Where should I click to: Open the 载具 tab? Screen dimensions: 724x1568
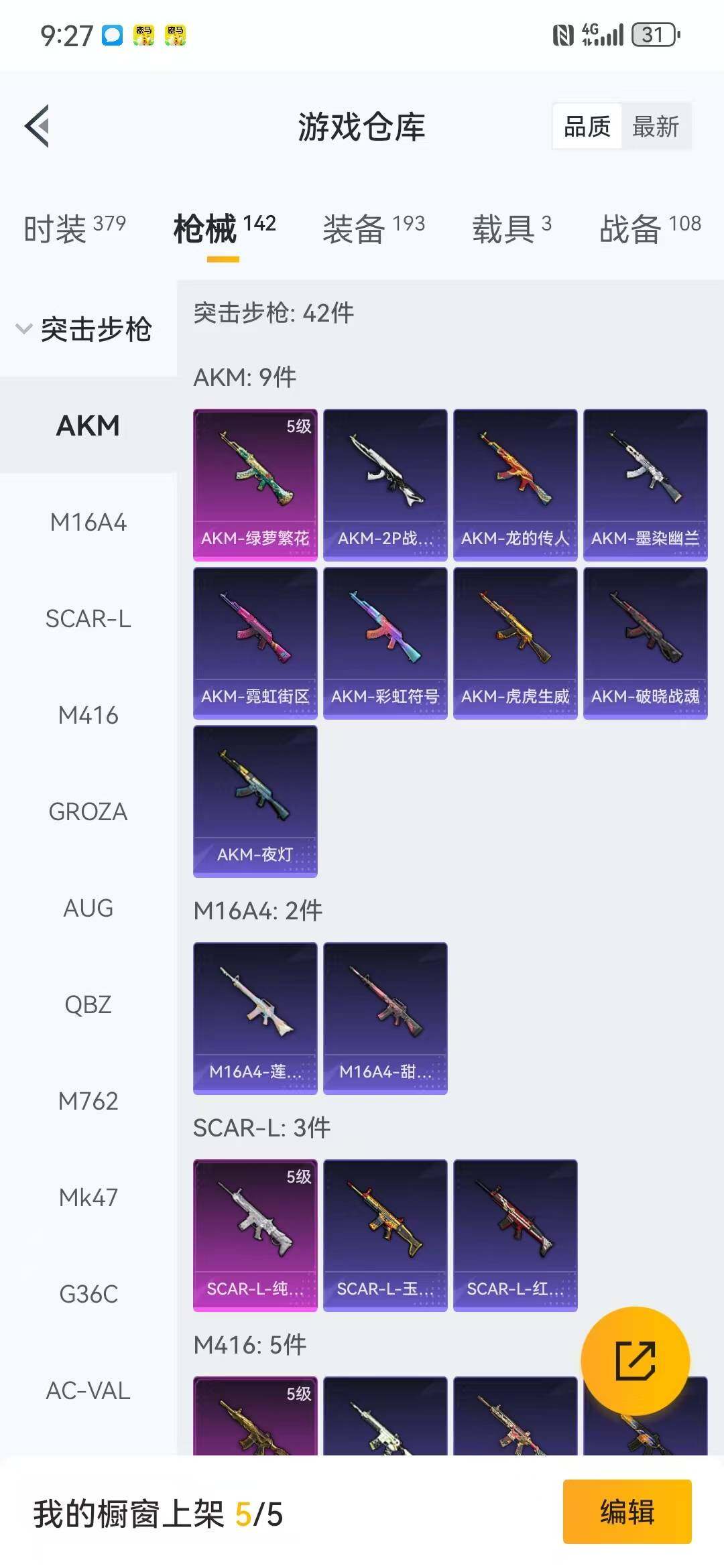(511, 229)
